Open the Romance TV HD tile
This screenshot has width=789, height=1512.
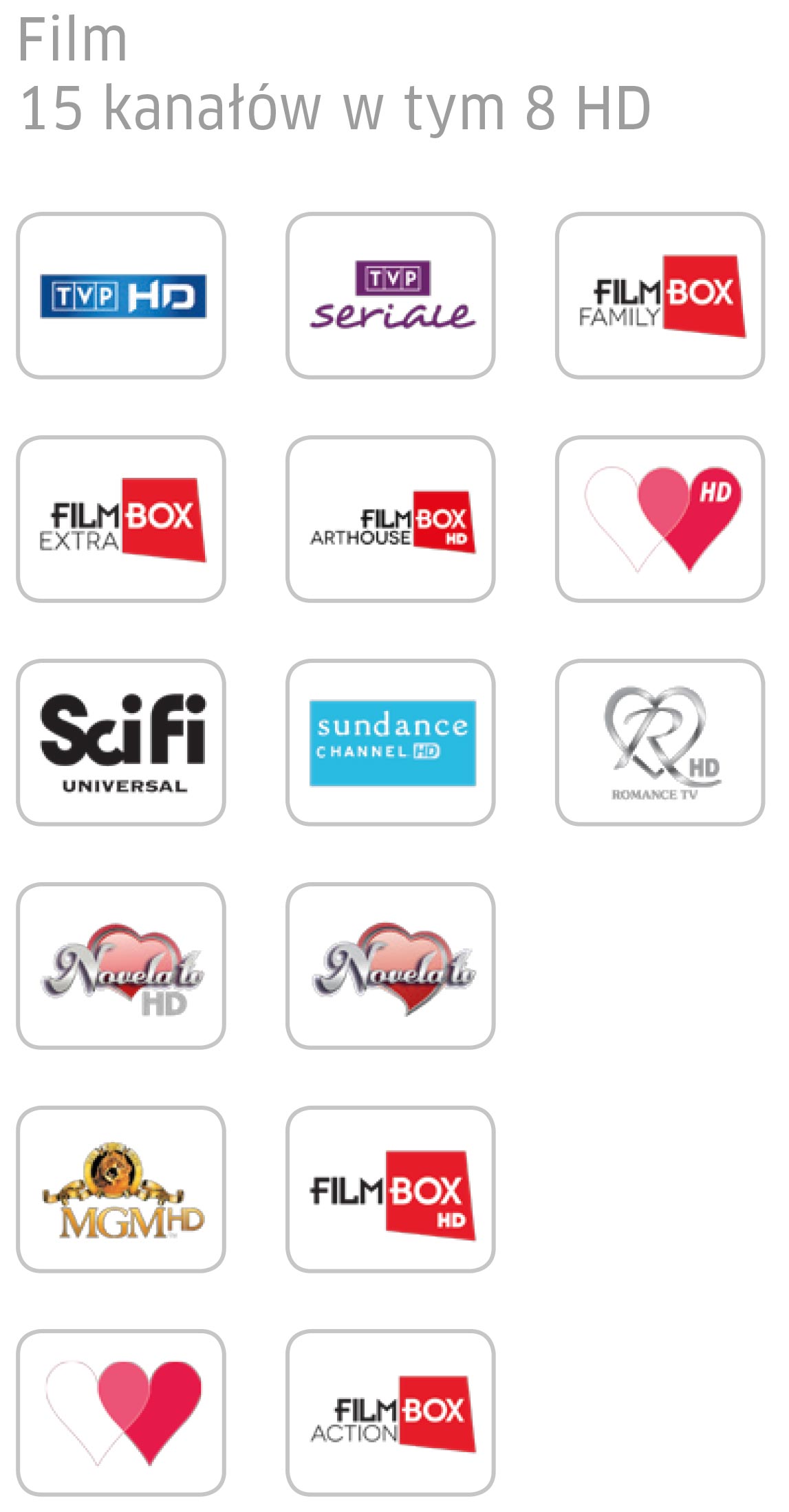pos(660,742)
